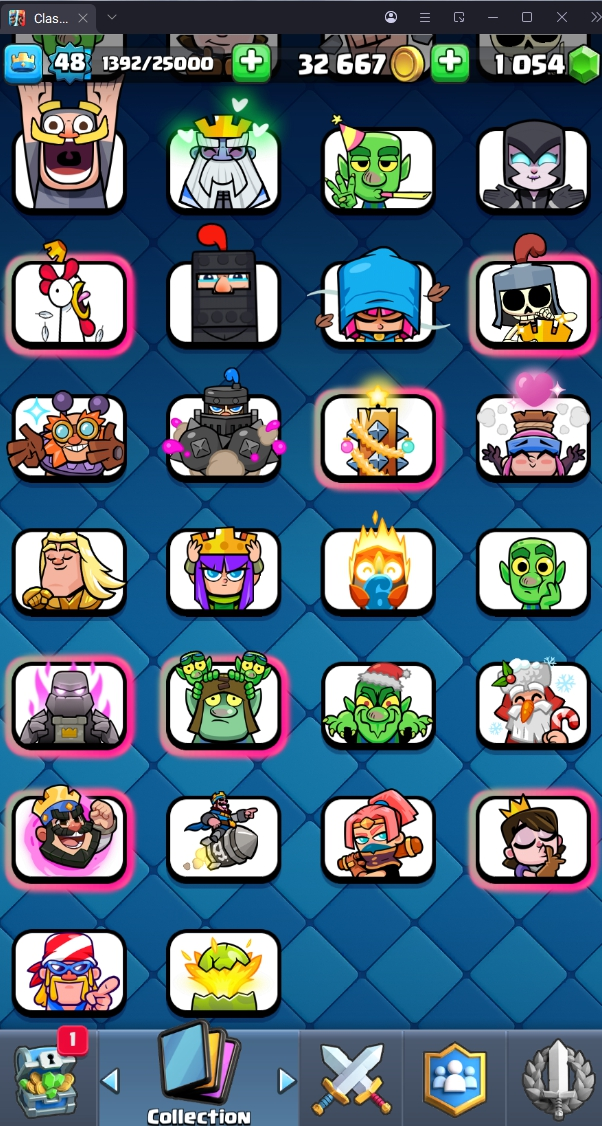Pick the Christmas goblin with Santa hat emote
The image size is (602, 1126).
pyautogui.click(x=378, y=703)
